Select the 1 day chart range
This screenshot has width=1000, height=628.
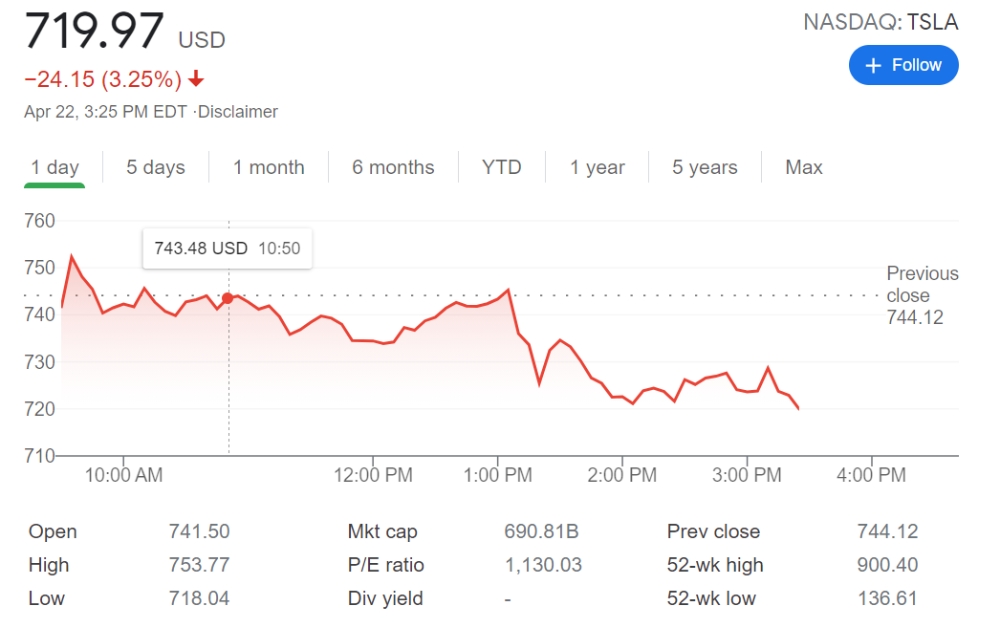54,167
